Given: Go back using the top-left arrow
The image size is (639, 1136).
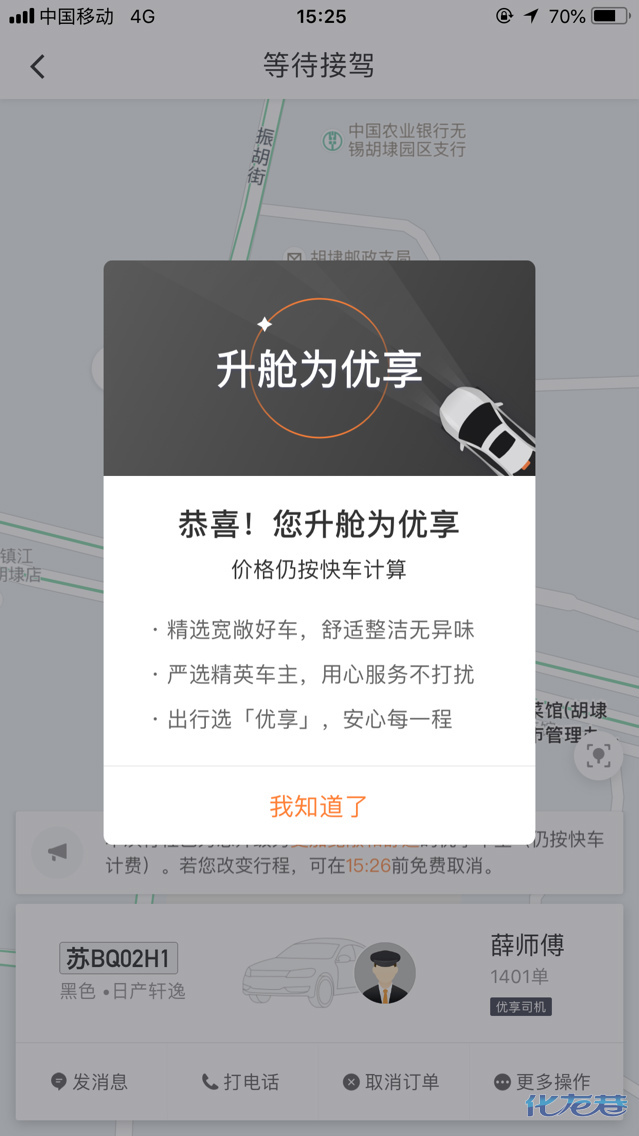Looking at the screenshot, I should pyautogui.click(x=38, y=67).
